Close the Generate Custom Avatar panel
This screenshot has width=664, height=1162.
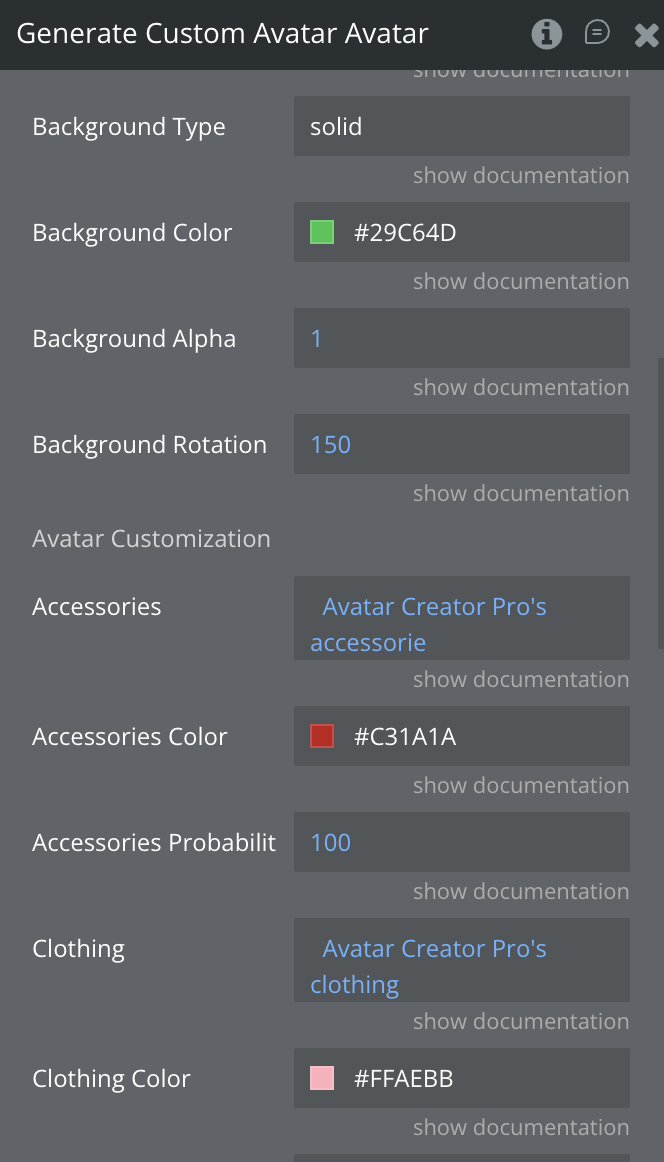pyautogui.click(x=646, y=35)
